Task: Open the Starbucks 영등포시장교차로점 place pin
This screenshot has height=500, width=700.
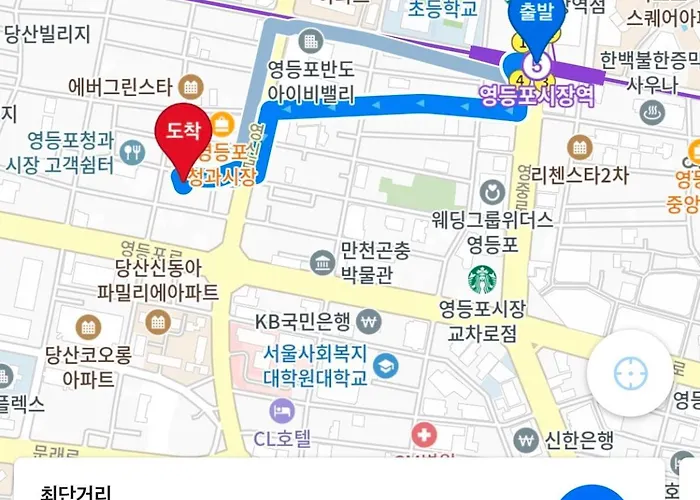Action: click(482, 279)
